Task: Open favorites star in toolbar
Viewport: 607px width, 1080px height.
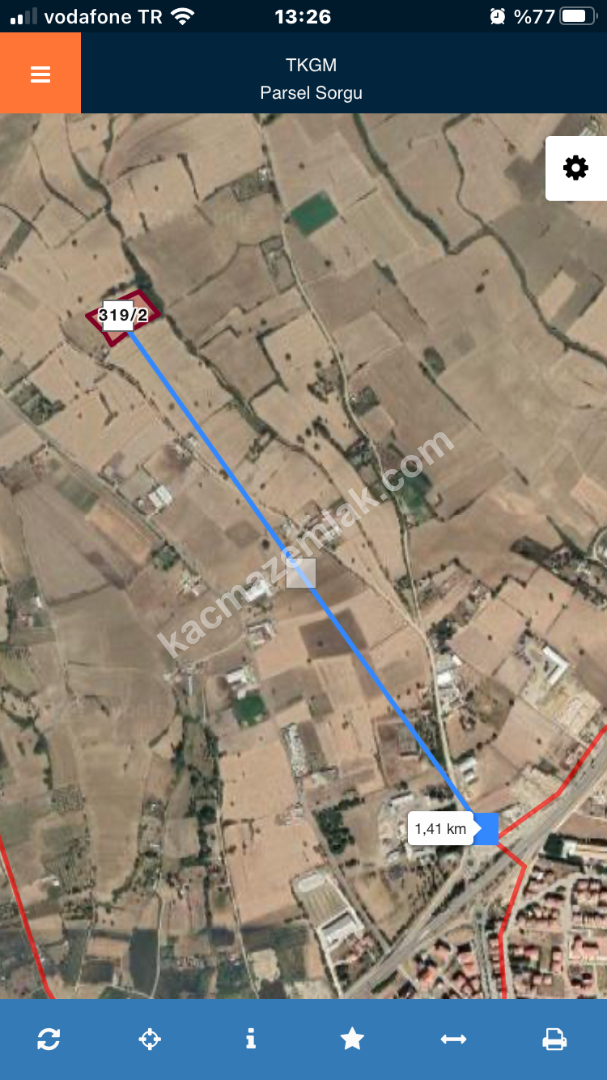Action: (x=352, y=1039)
